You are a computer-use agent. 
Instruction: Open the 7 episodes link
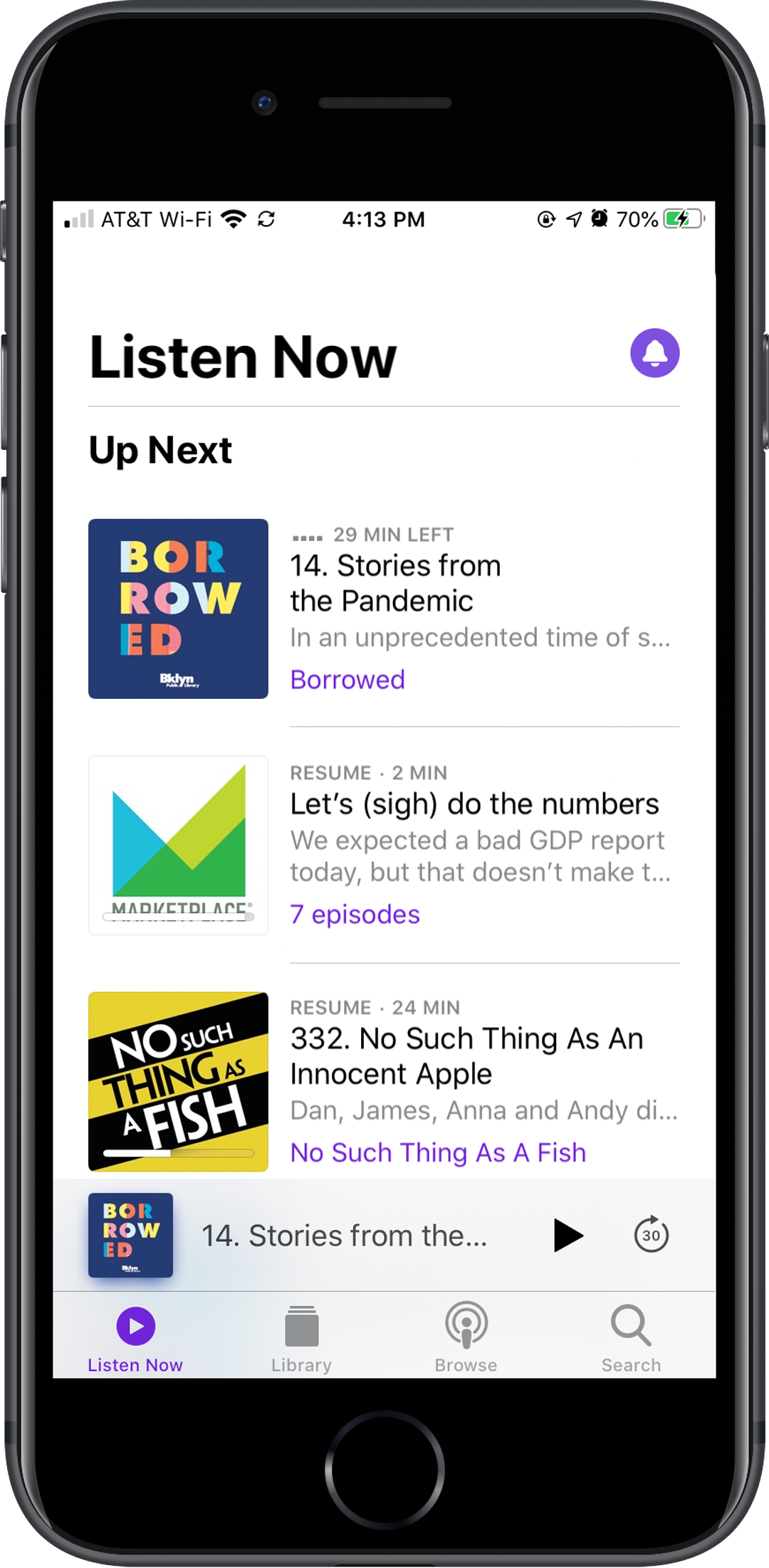355,915
